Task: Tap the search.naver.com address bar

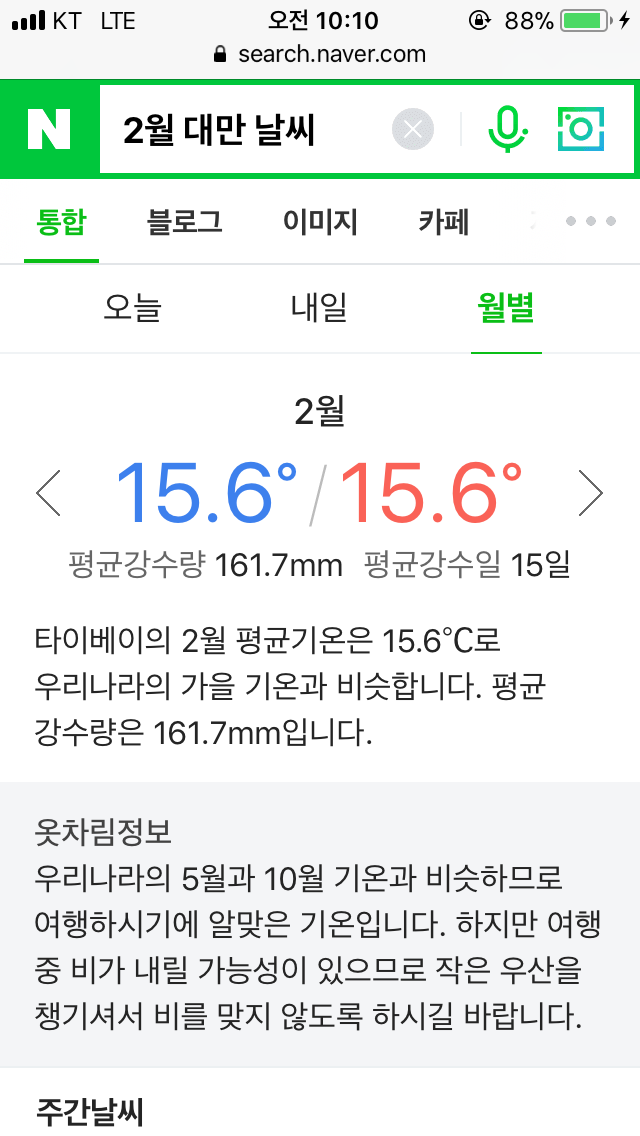Action: coord(320,54)
